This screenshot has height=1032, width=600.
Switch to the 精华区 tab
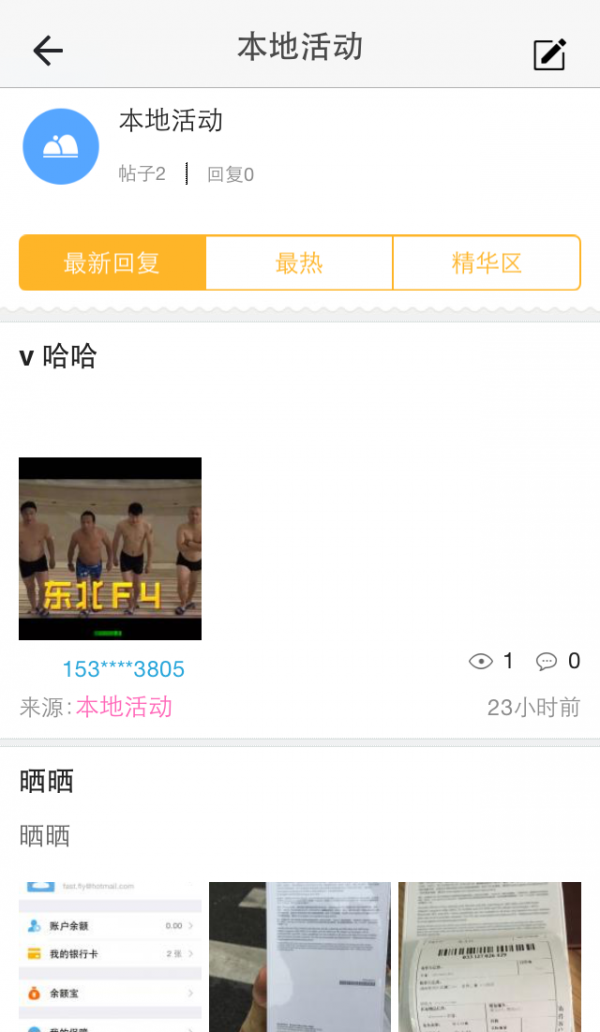pyautogui.click(x=487, y=263)
